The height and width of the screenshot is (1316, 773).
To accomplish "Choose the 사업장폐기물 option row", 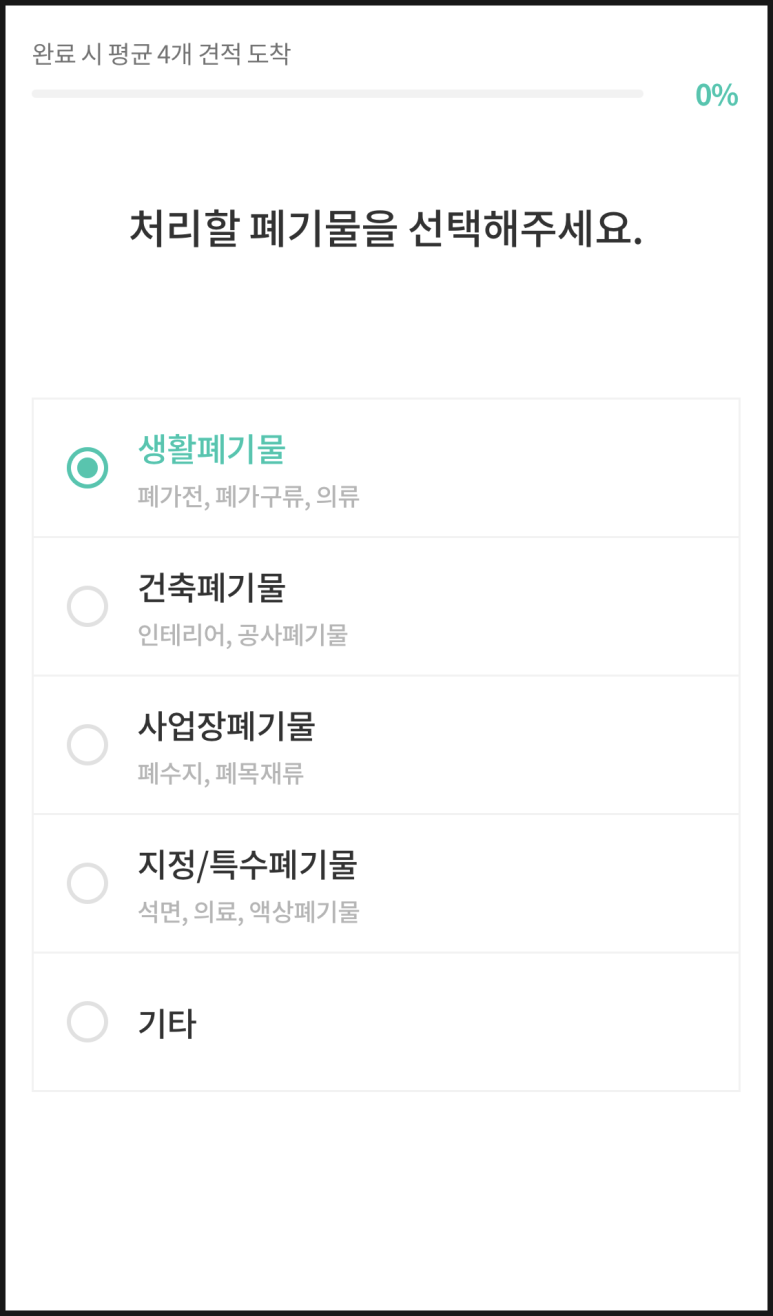I will [386, 745].
